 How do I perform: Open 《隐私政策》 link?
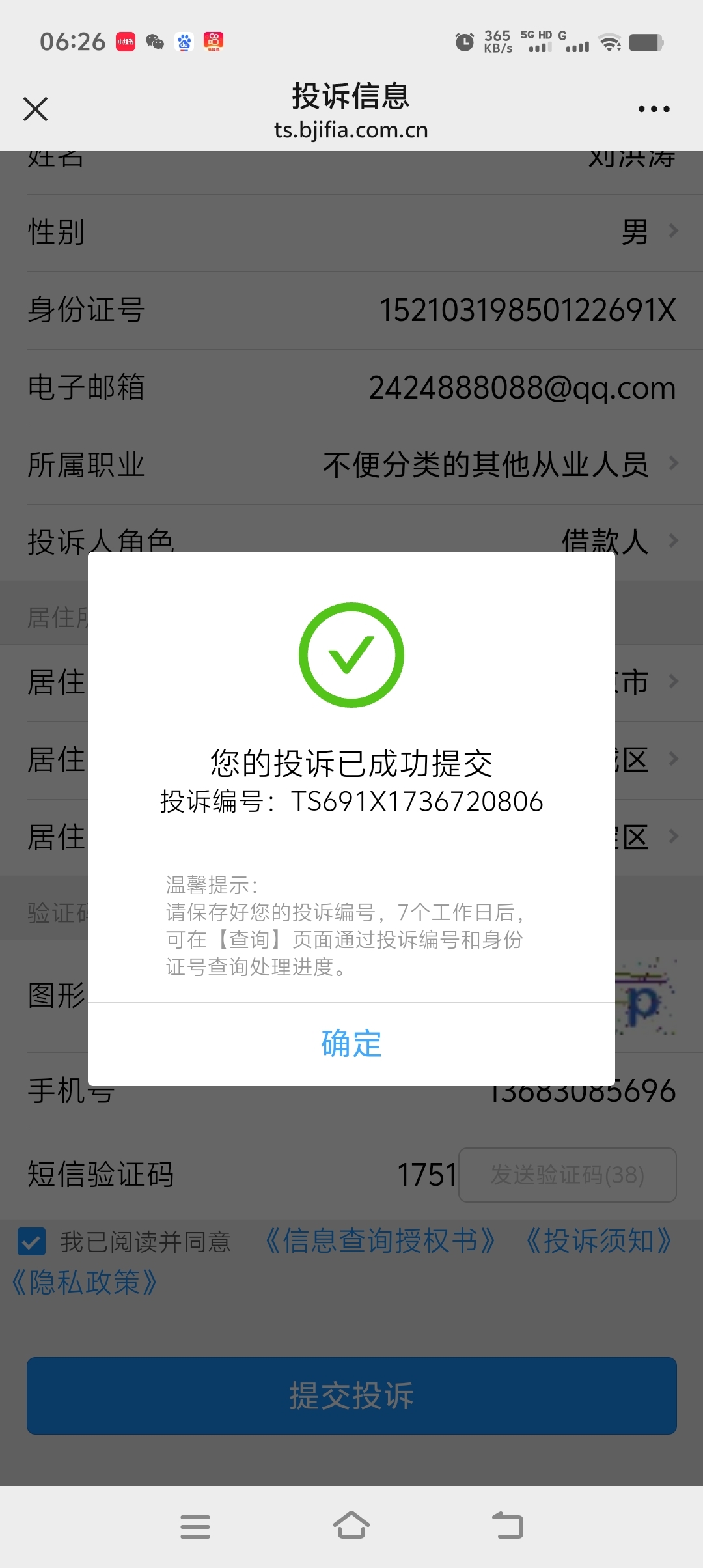85,1283
